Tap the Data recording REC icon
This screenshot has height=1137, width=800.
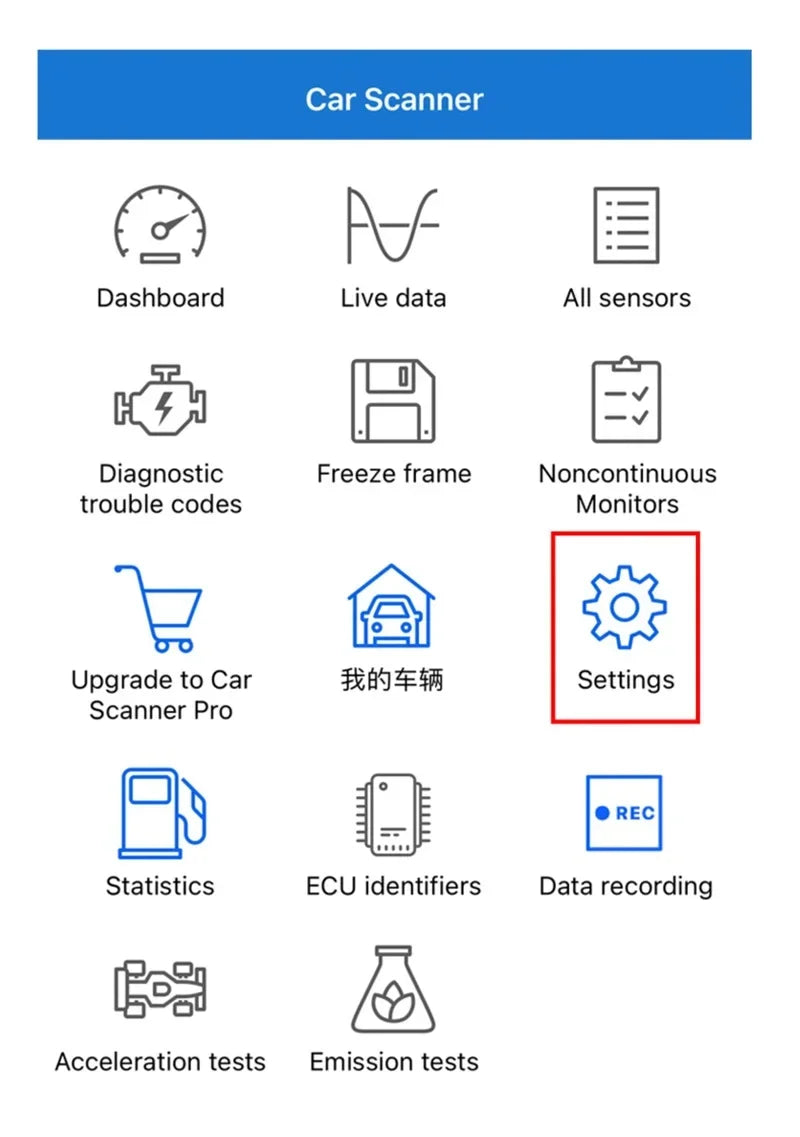(x=623, y=812)
